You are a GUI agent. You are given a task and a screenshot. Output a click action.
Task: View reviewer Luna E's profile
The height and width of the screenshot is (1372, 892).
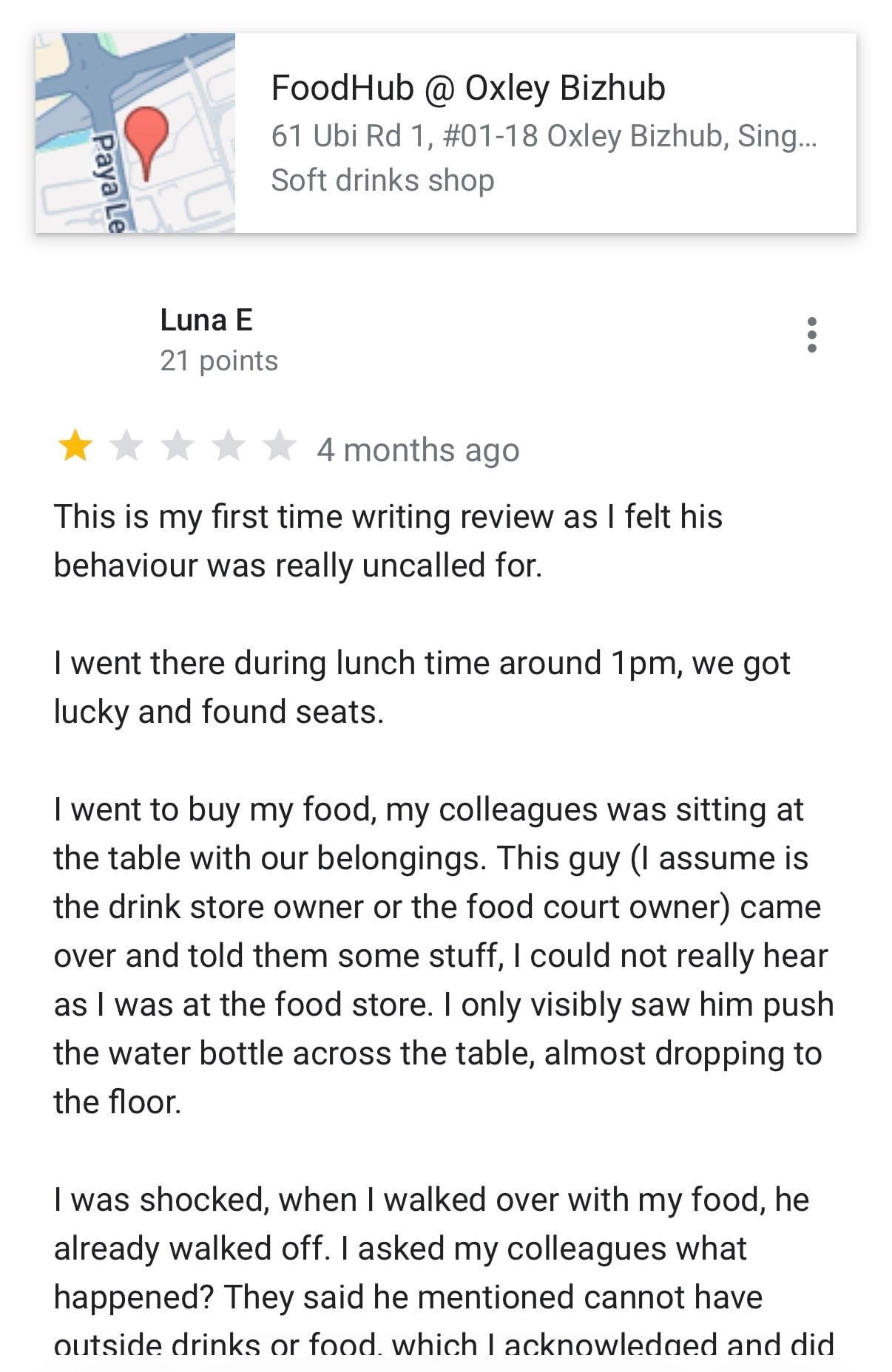(206, 320)
